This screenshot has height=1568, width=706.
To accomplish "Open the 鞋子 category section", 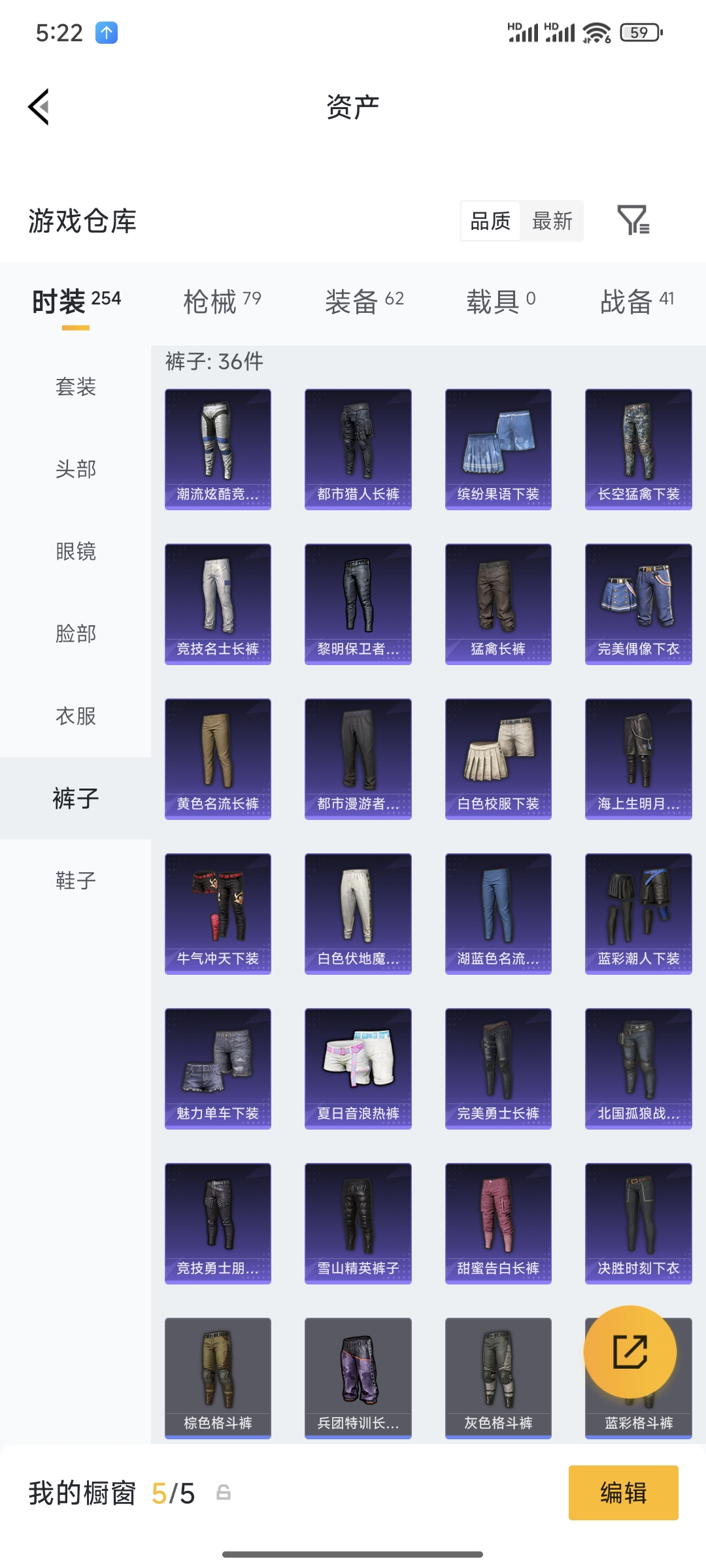I will coord(75,881).
